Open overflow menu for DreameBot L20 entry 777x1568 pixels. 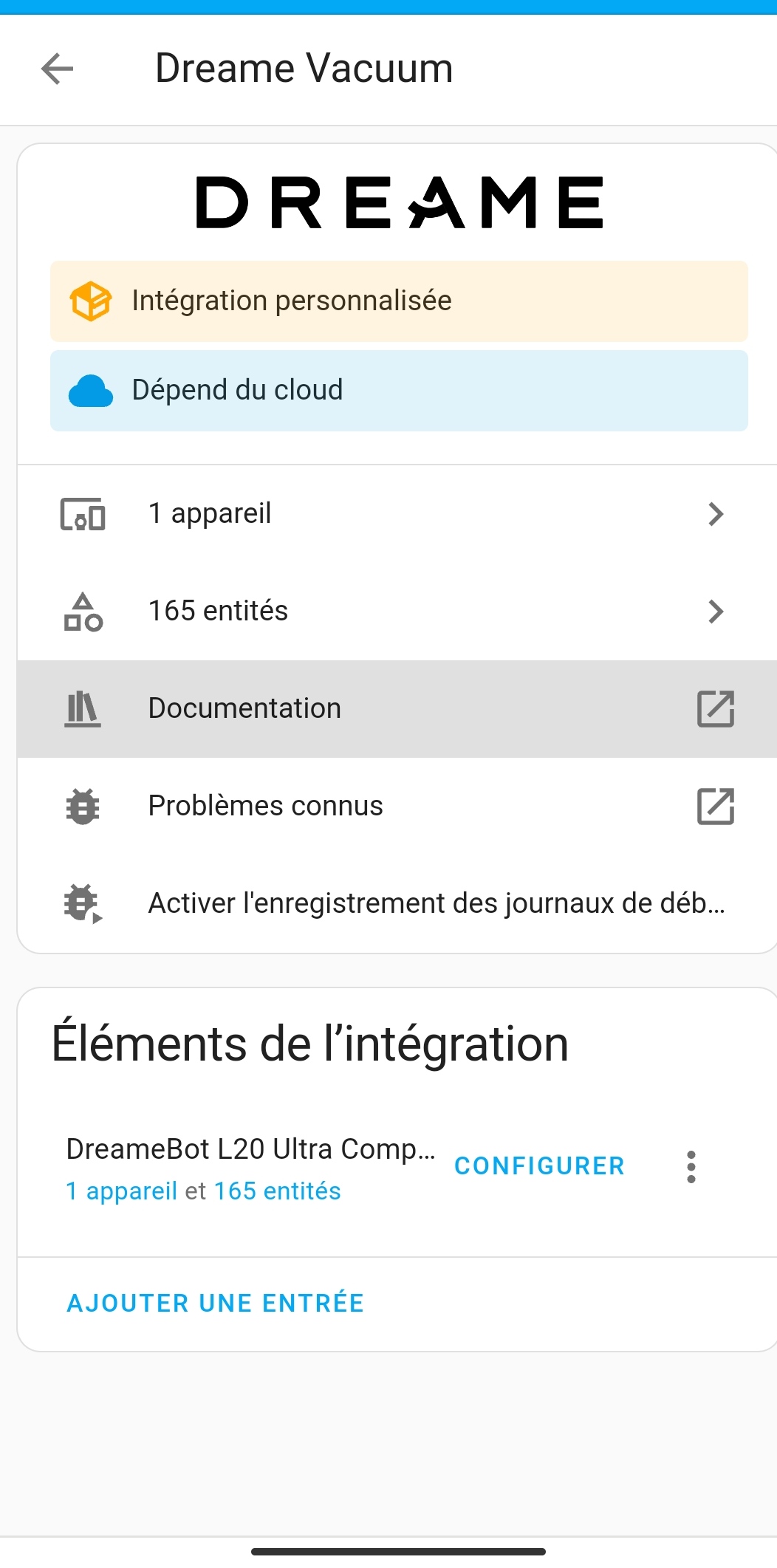tap(691, 1167)
